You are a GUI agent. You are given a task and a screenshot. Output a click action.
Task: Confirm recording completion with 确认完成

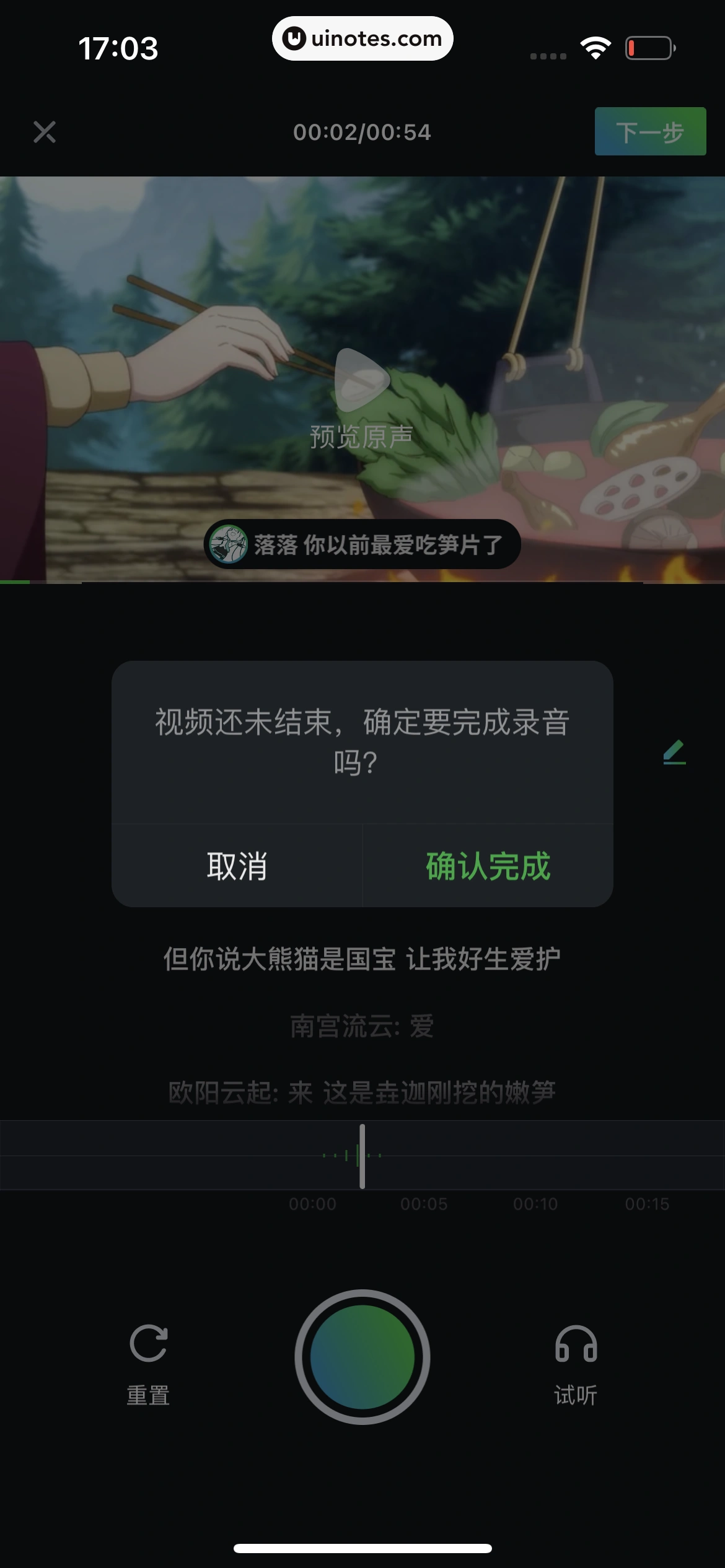pos(488,866)
